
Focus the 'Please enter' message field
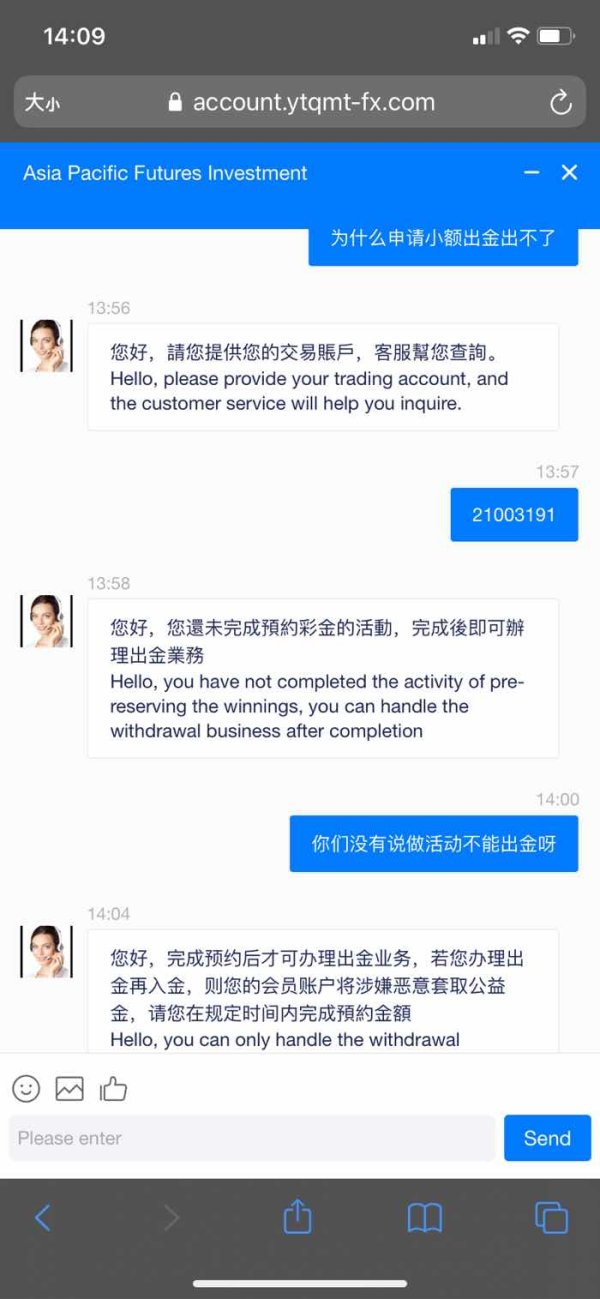pos(252,1138)
